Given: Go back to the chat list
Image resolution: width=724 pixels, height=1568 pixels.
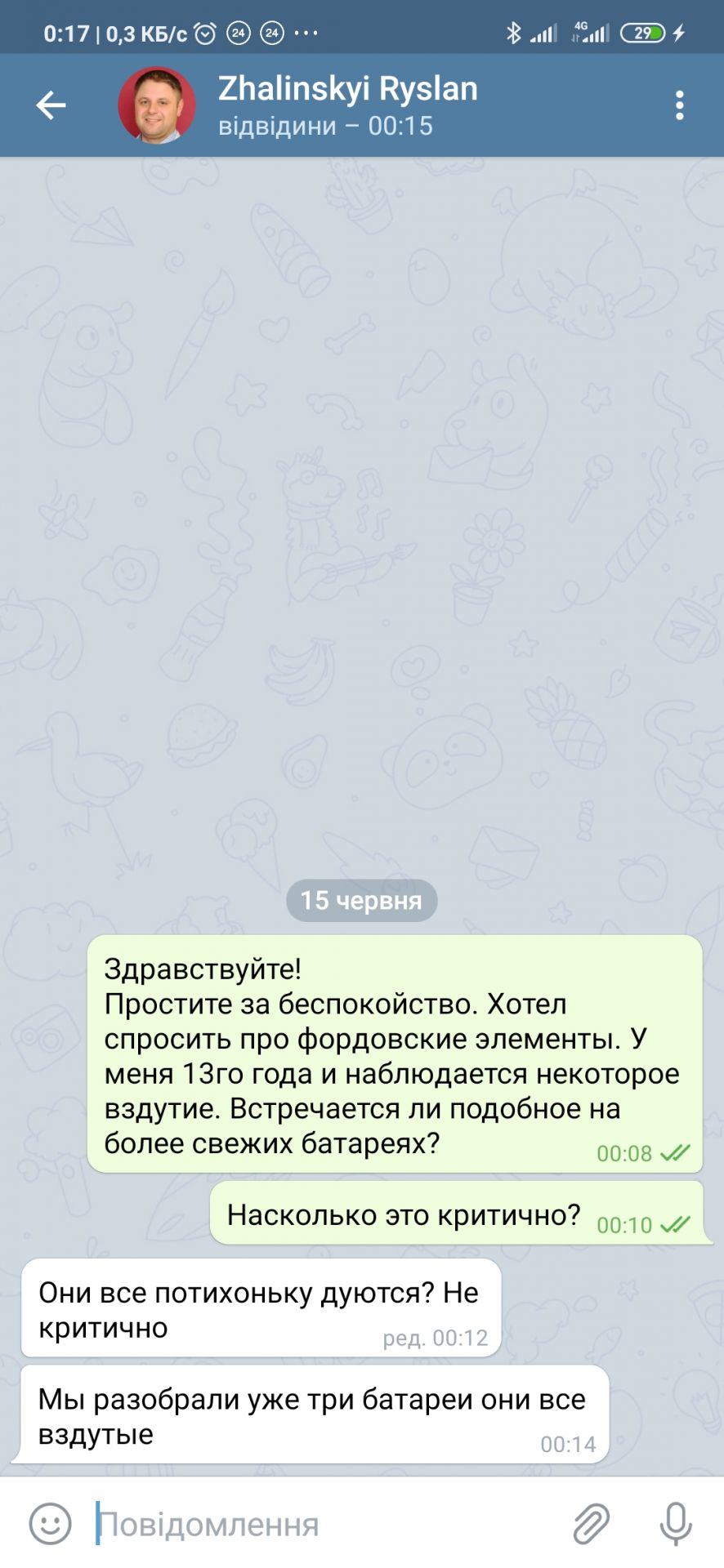Looking at the screenshot, I should [51, 105].
